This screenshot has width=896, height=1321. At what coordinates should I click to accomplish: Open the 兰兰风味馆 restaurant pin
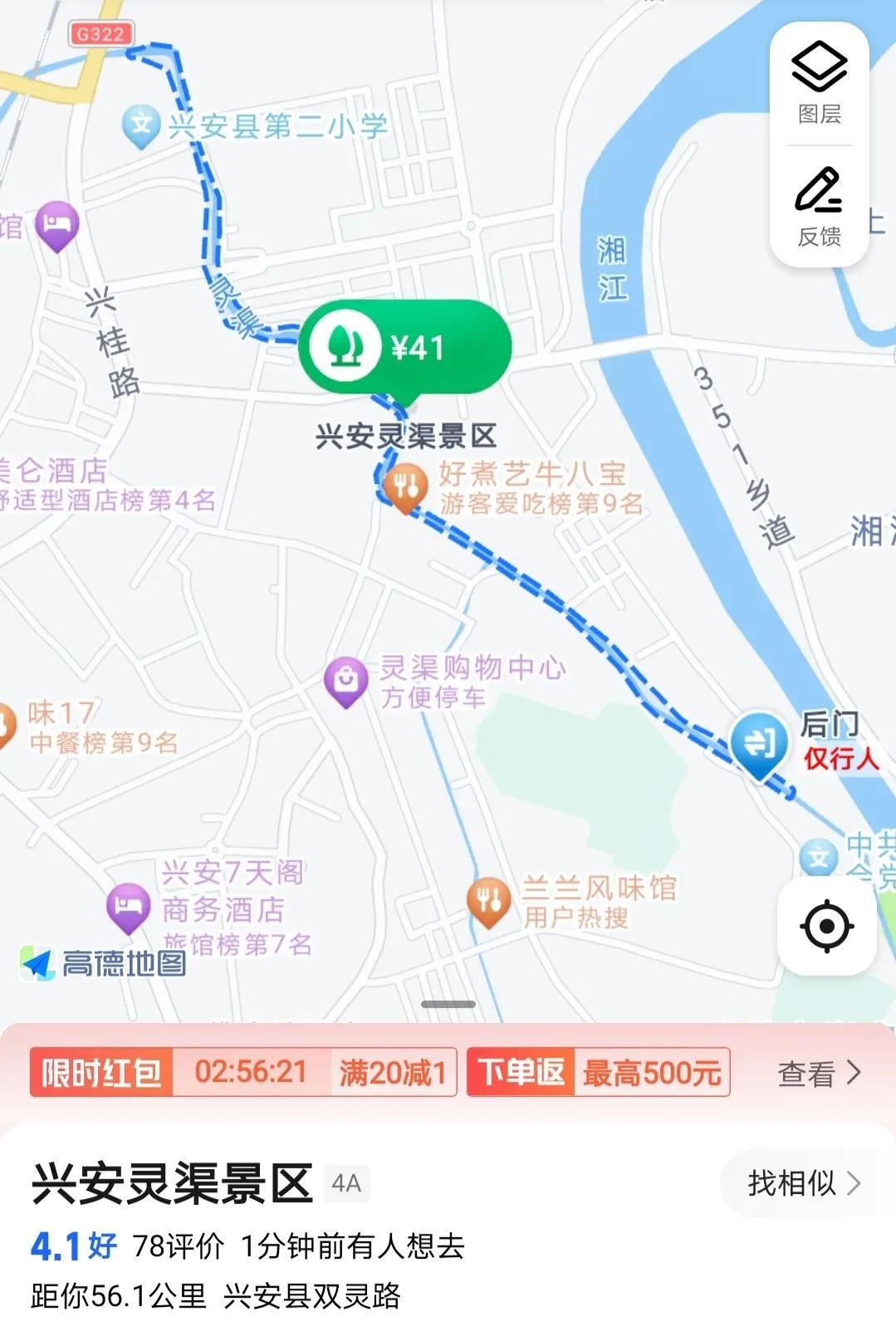click(x=489, y=901)
